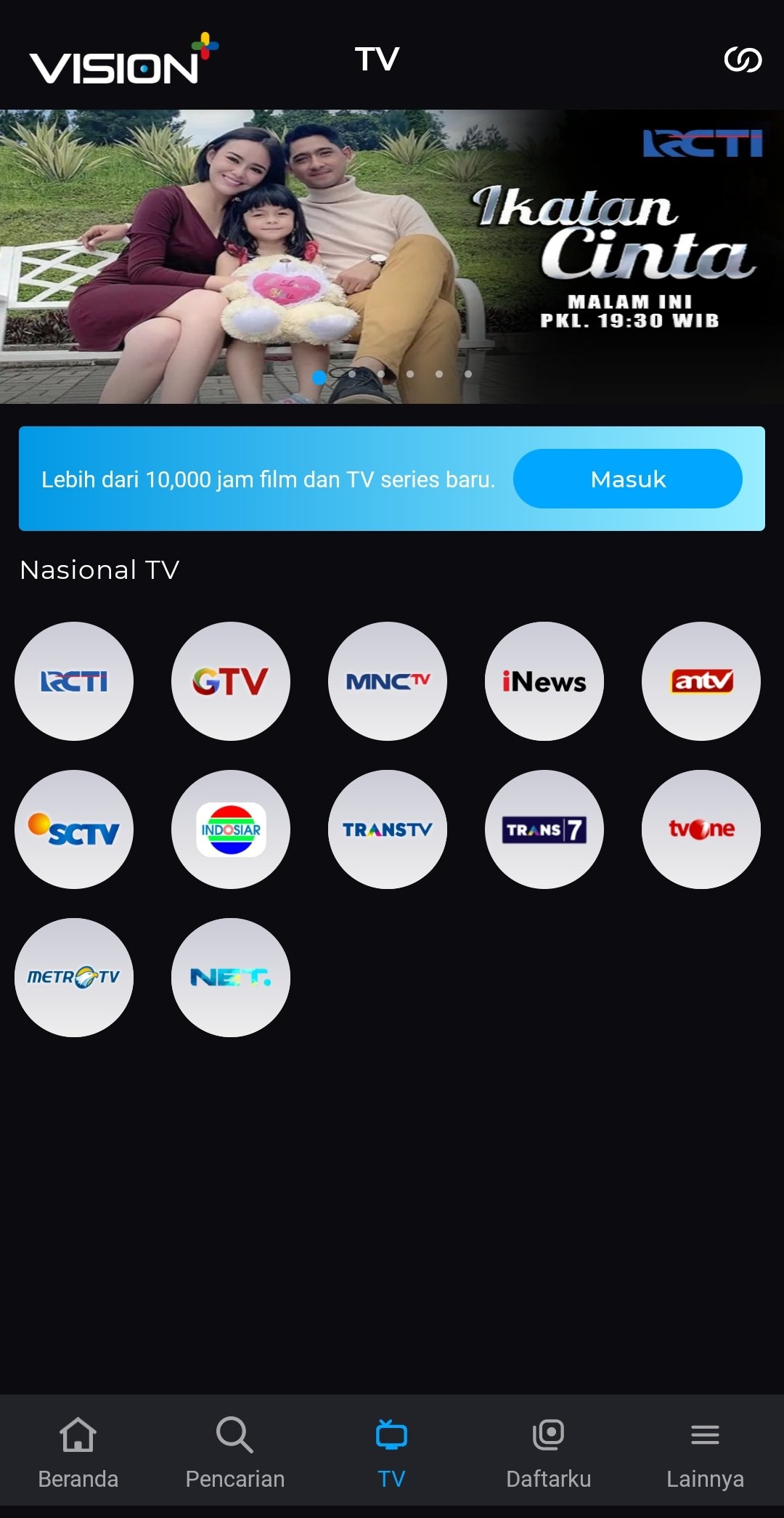Tap the Masuk login button
The image size is (784, 1518).
pos(627,479)
